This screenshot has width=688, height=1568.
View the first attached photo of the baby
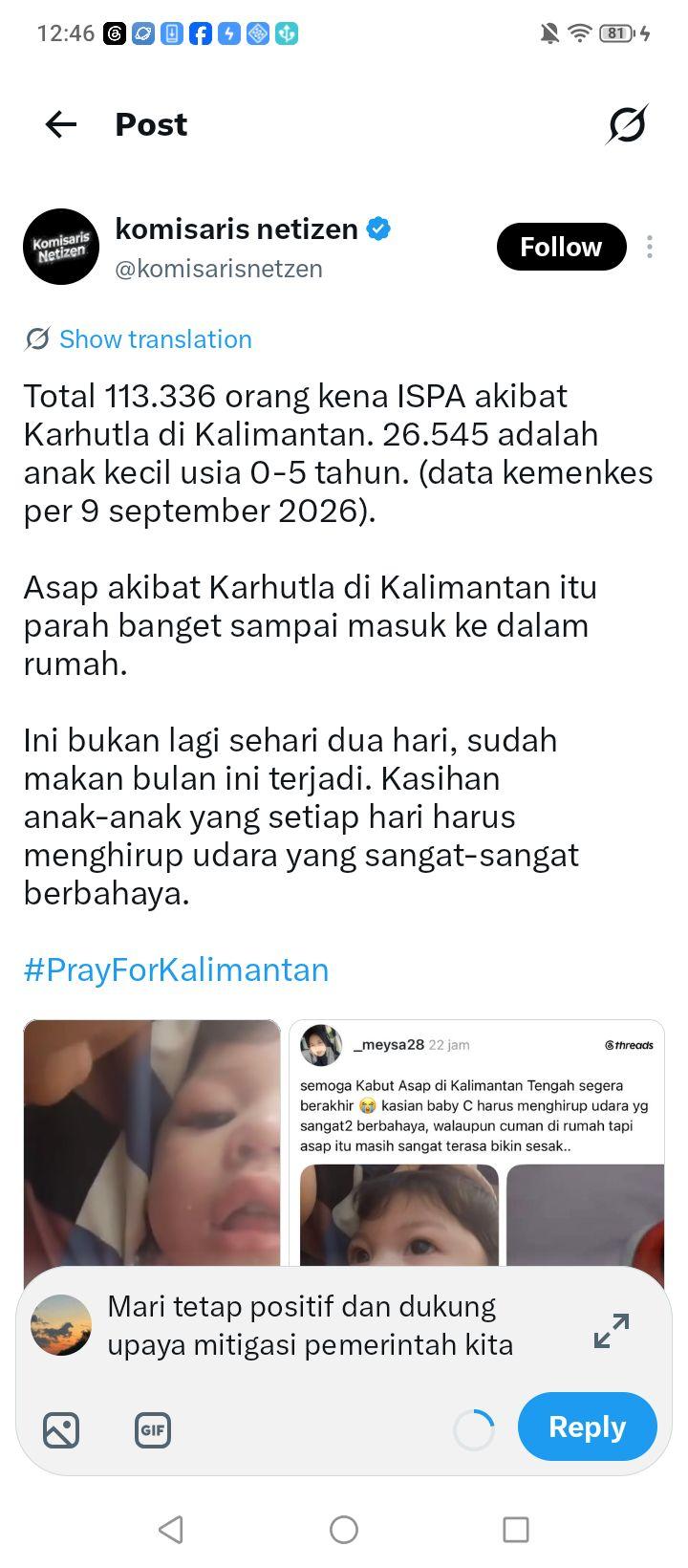(x=152, y=1143)
